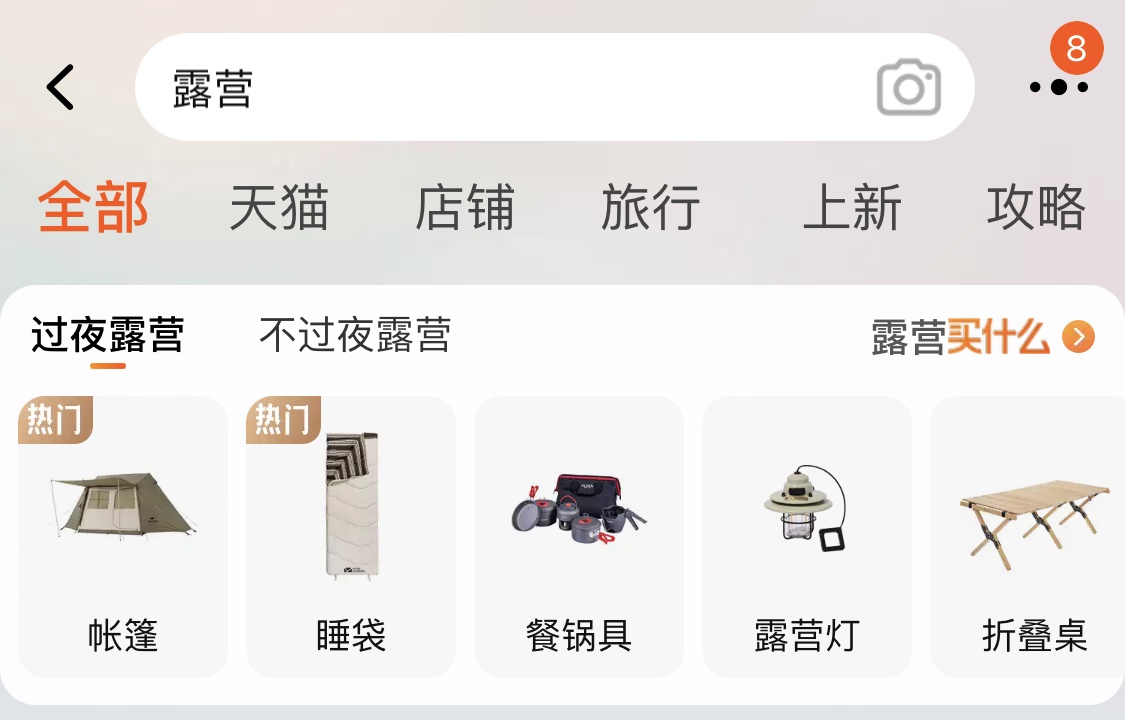The width and height of the screenshot is (1125, 720).
Task: Select the 不过夜露营 sub-tab
Action: pyautogui.click(x=355, y=335)
